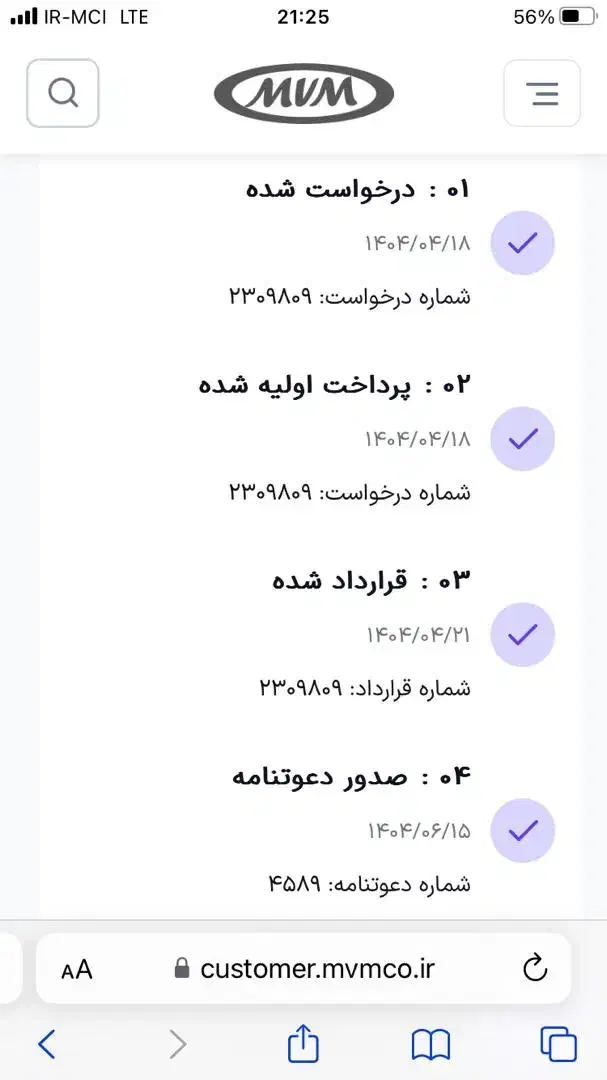This screenshot has width=607, height=1080.
Task: Share this page from Safari toolbar
Action: 303,1045
